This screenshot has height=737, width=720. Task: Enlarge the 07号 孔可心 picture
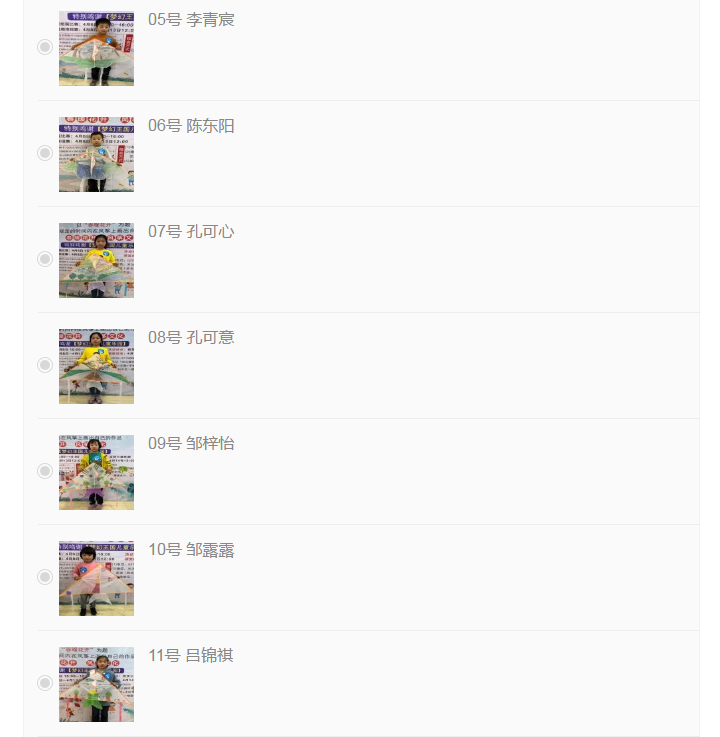click(96, 260)
